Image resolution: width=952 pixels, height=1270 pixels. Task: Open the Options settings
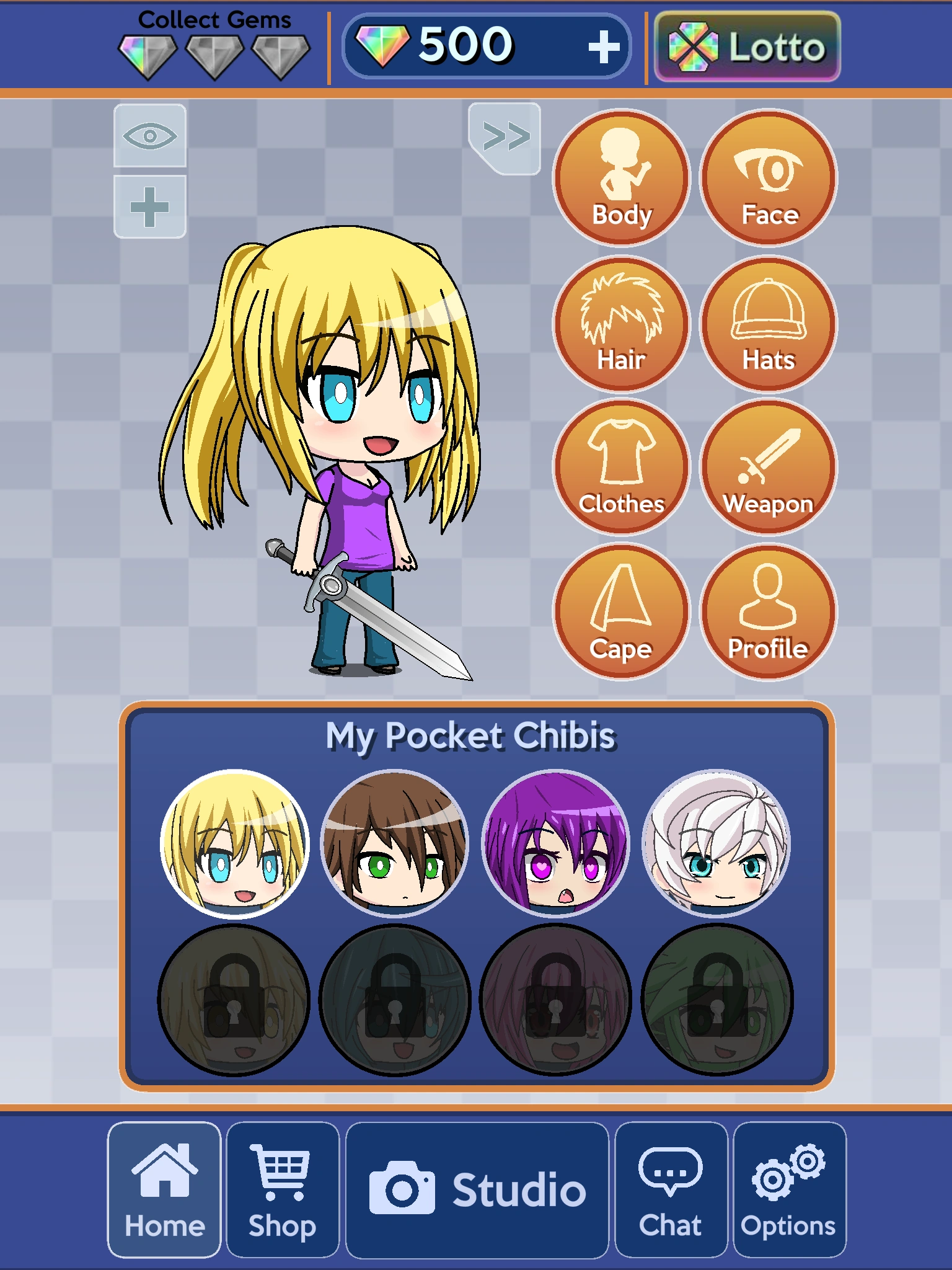click(x=789, y=1189)
